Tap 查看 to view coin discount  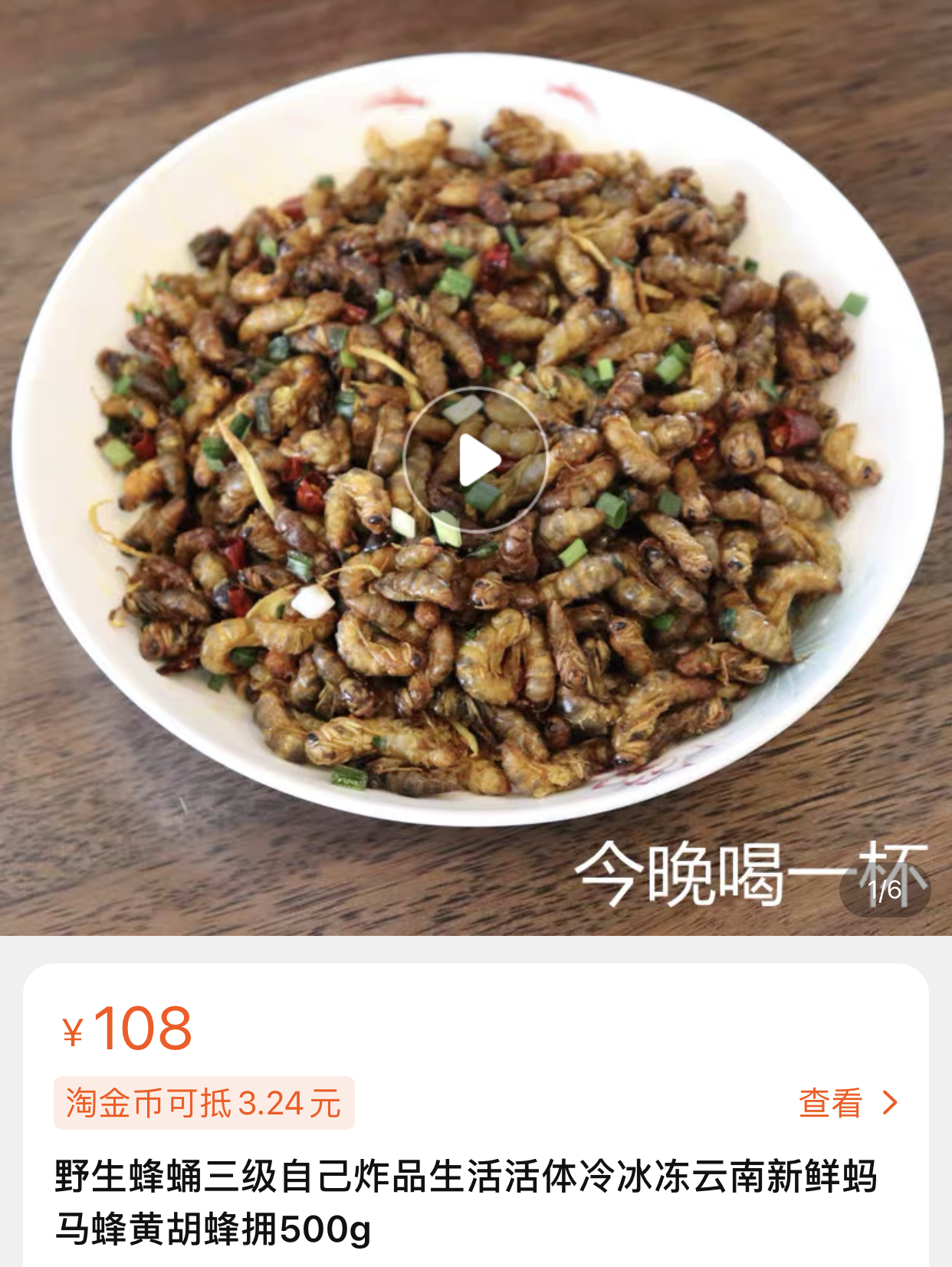click(x=846, y=1103)
